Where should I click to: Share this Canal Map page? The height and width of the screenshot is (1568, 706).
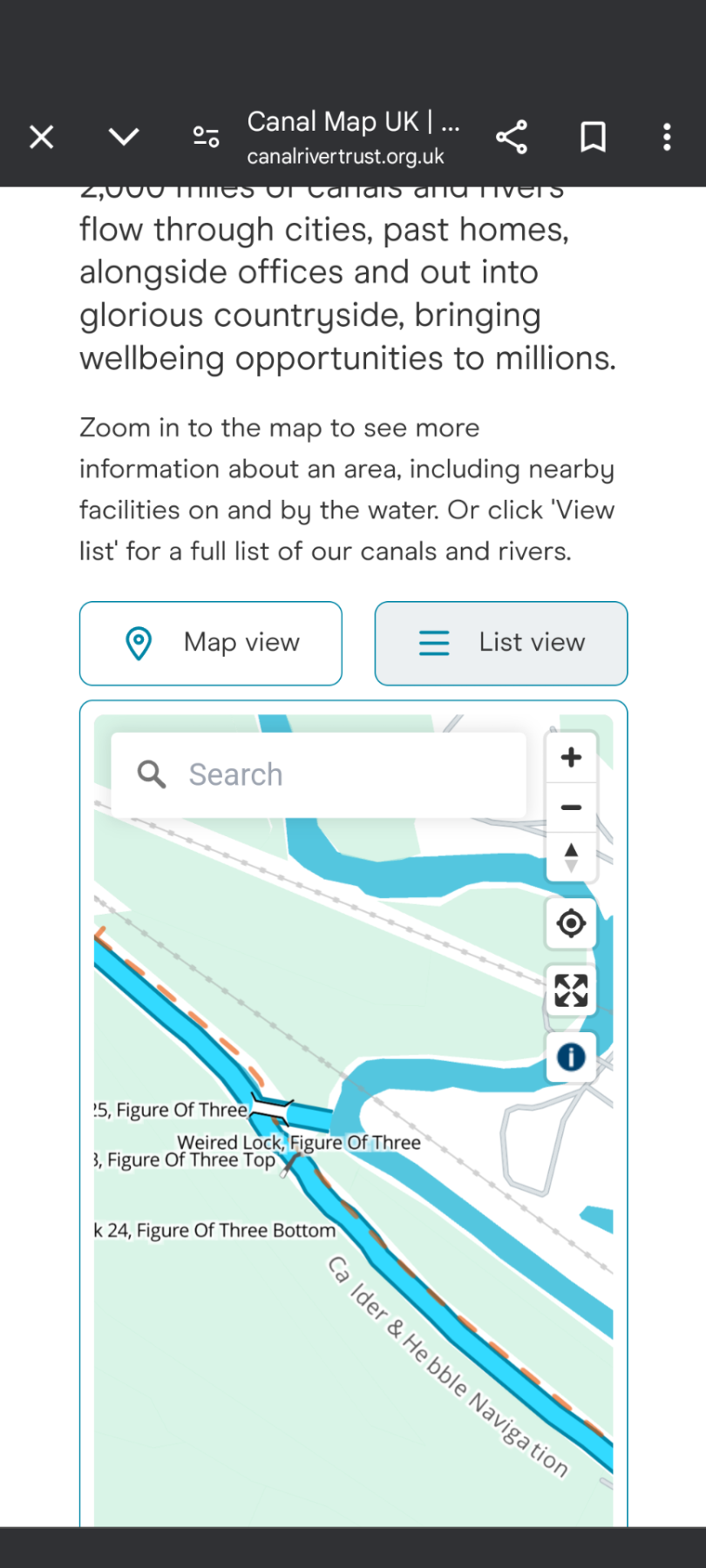(x=512, y=137)
